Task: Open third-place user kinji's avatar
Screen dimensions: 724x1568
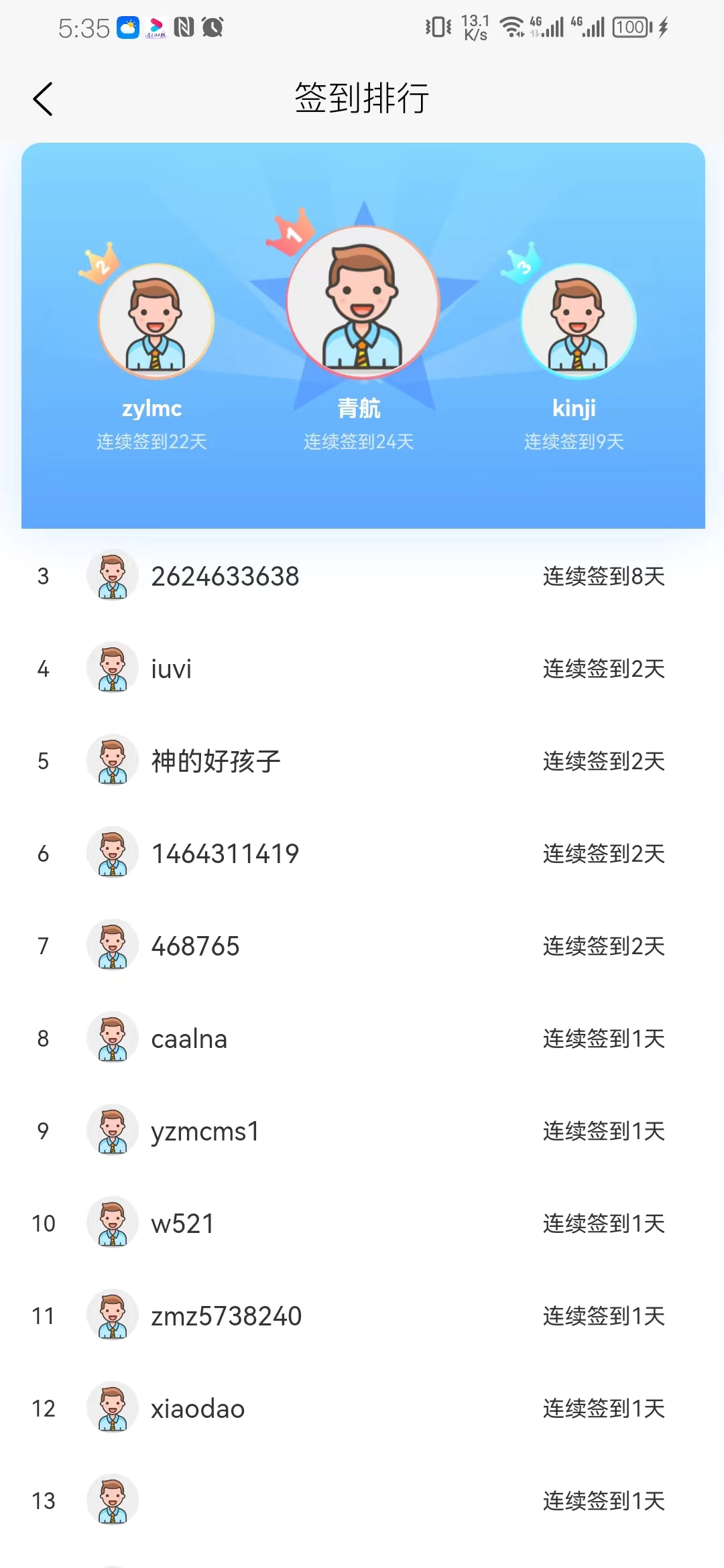Action: (x=579, y=321)
